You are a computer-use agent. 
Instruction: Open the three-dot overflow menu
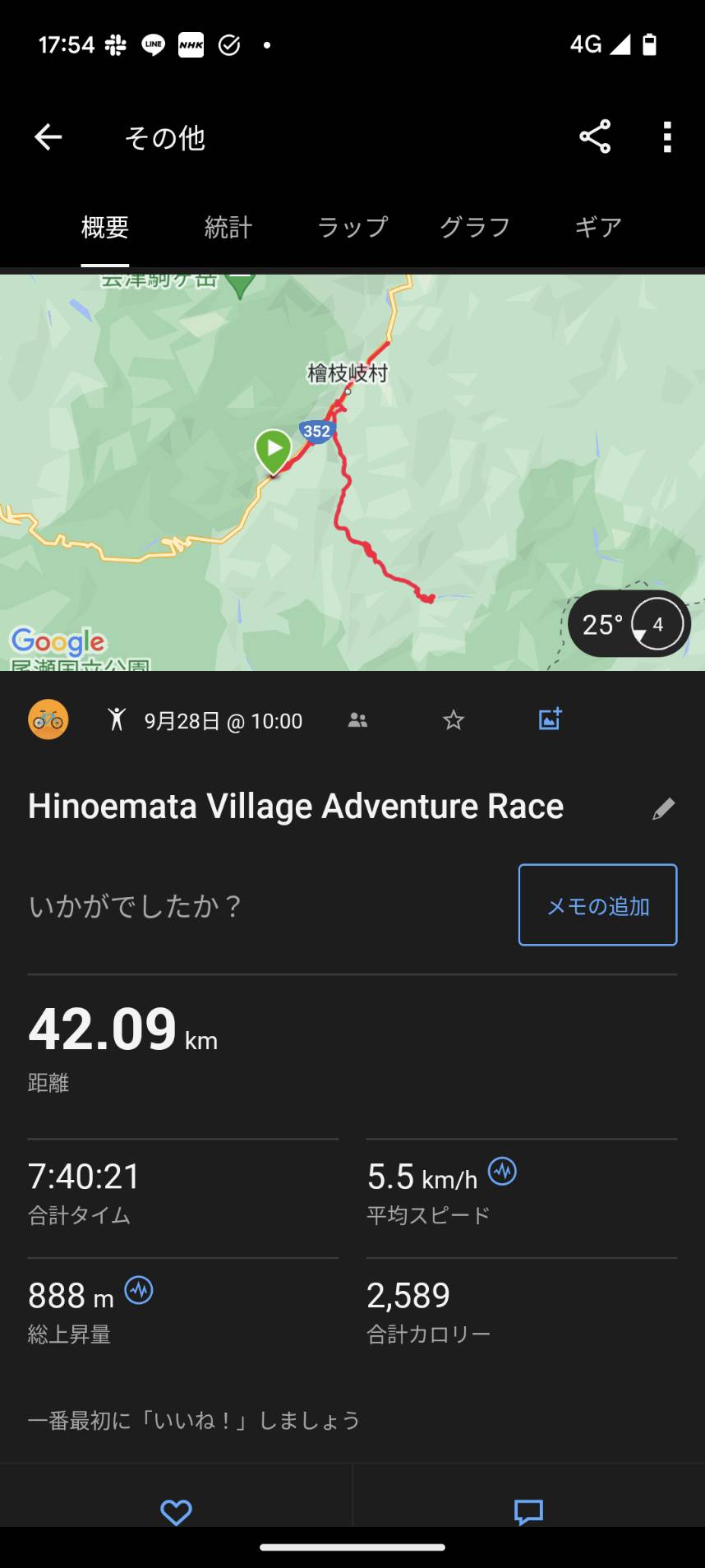667,137
